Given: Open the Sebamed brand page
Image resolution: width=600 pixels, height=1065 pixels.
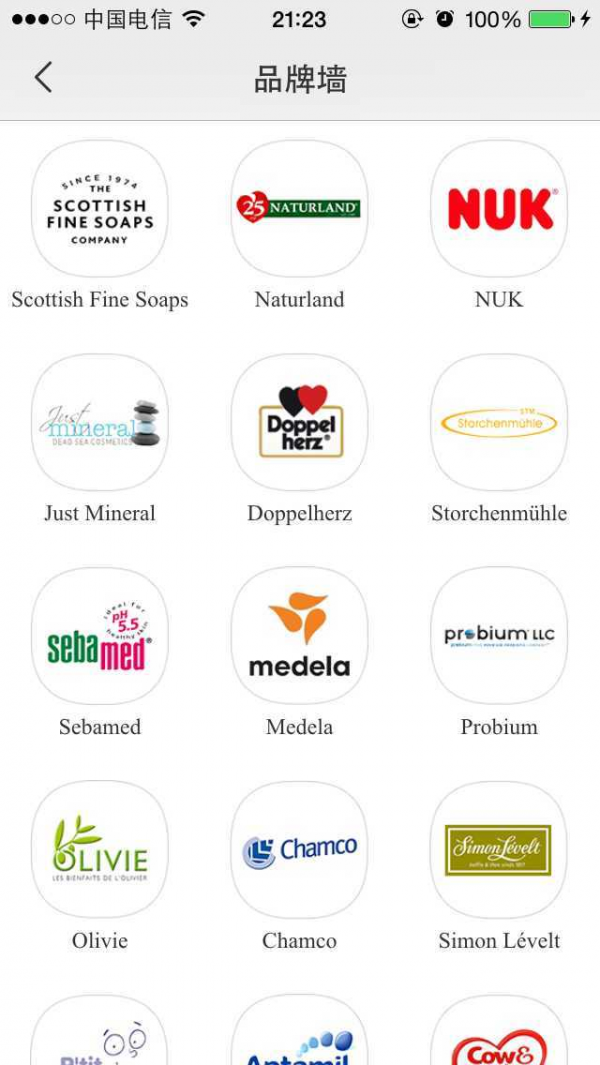Looking at the screenshot, I should pyautogui.click(x=100, y=636).
